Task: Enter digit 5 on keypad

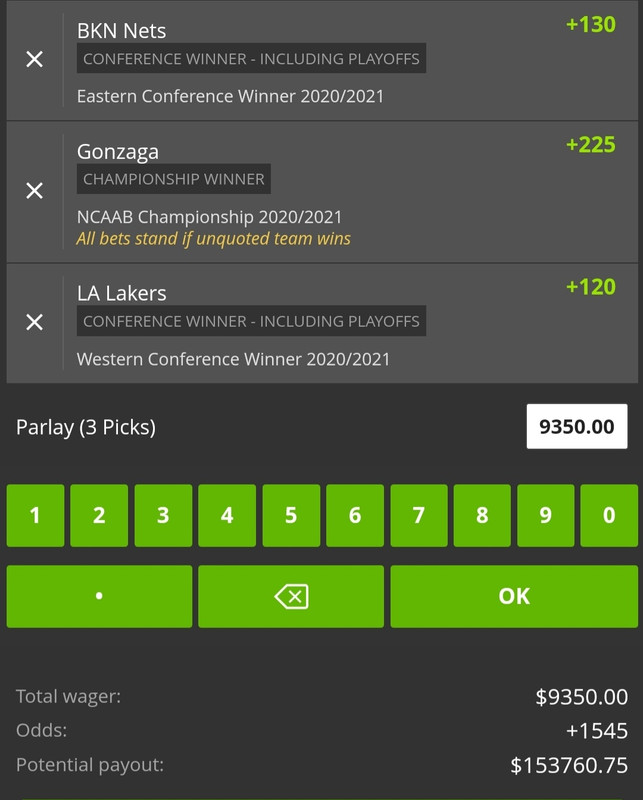Action: 291,516
